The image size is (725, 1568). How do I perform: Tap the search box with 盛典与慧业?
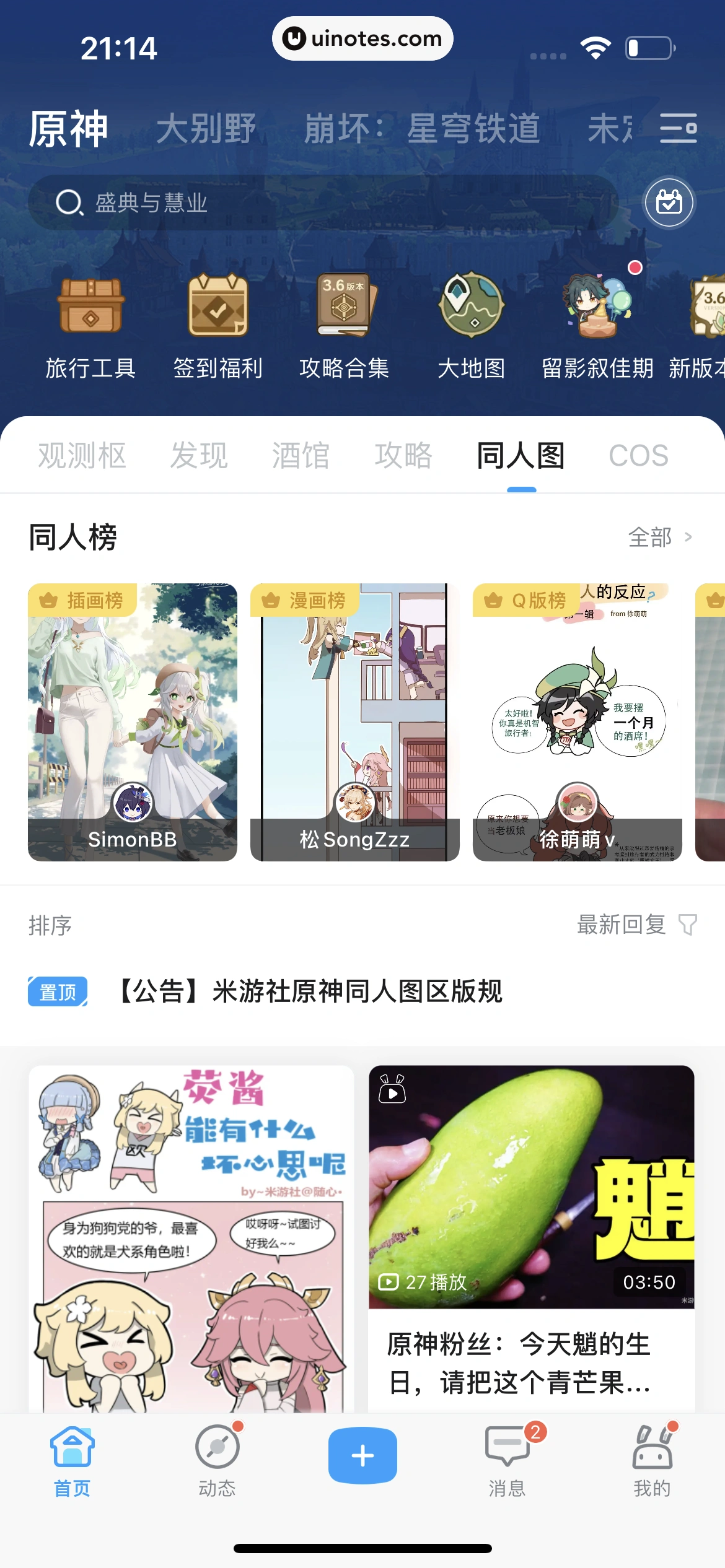[322, 203]
